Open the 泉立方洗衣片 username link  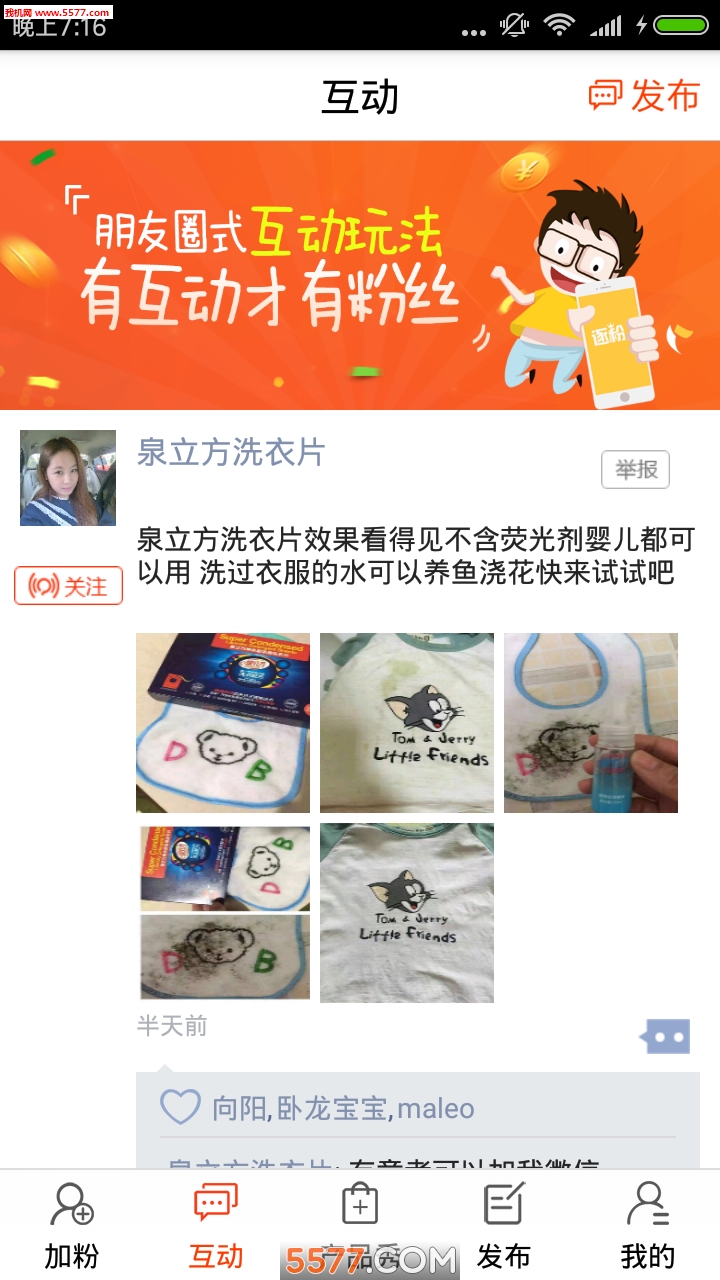coord(231,453)
